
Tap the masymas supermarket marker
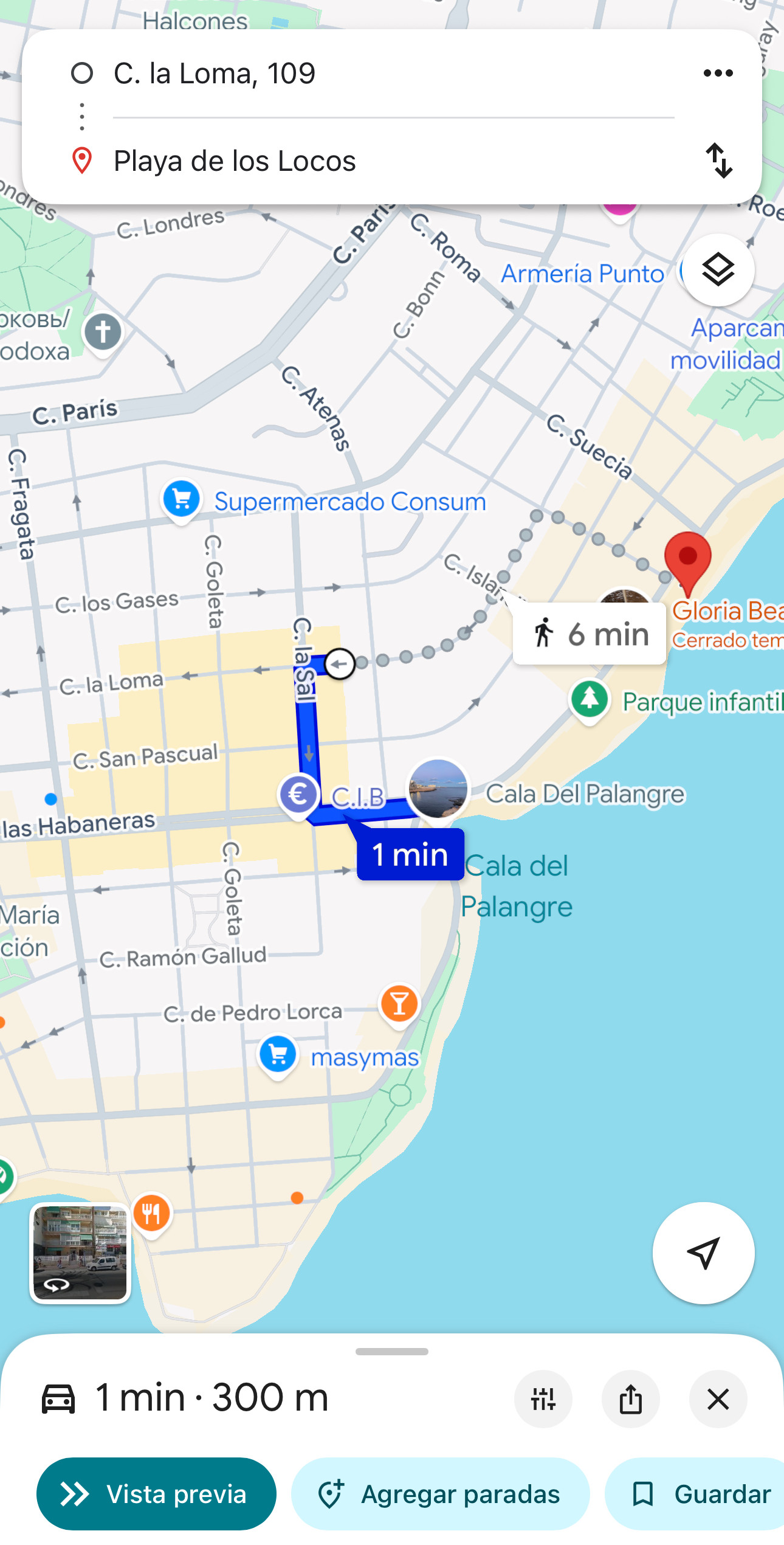pos(278,1055)
